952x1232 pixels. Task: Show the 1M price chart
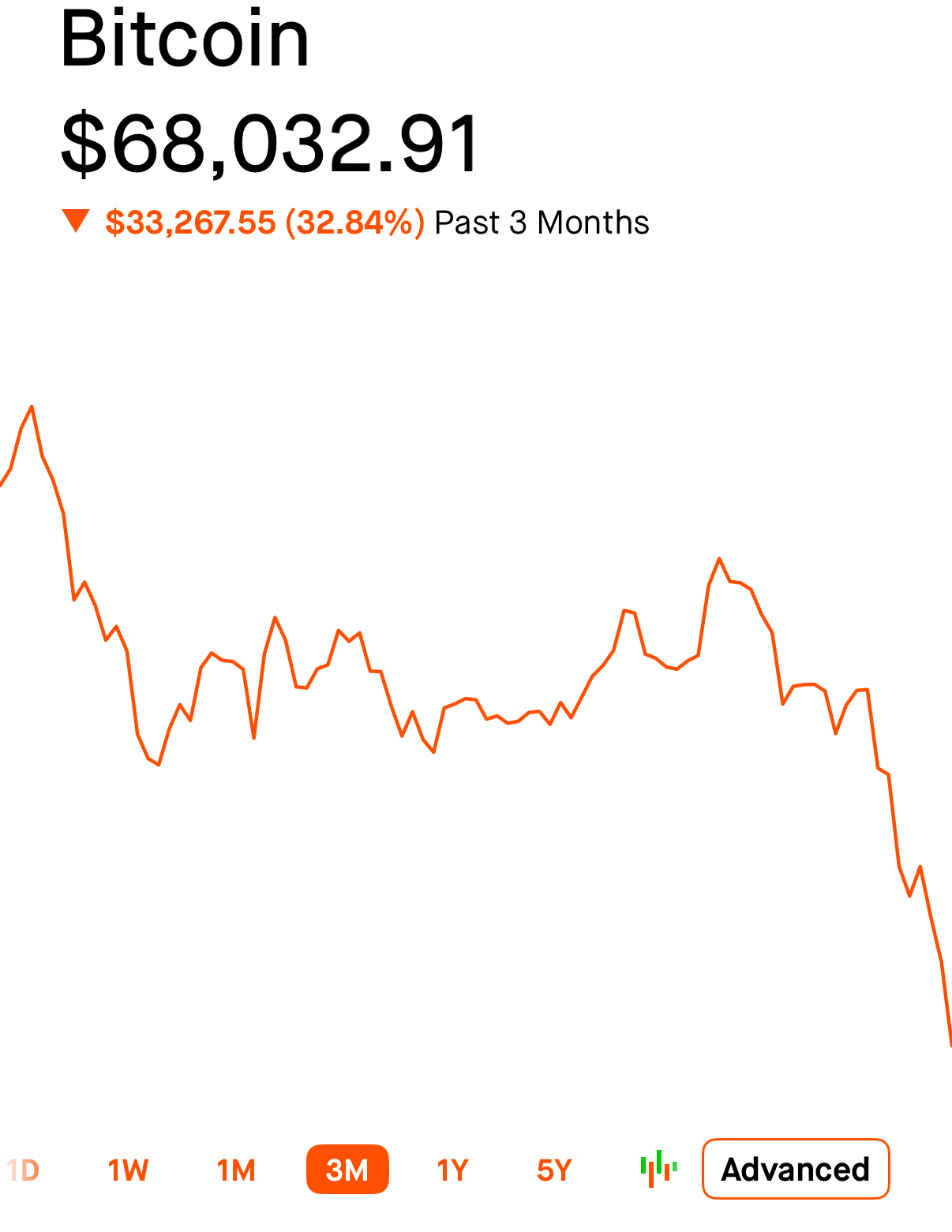coord(236,1170)
